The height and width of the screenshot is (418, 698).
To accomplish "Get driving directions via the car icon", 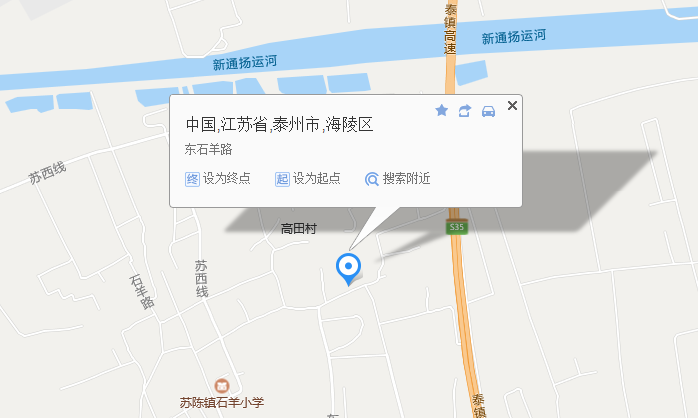I will 488,110.
